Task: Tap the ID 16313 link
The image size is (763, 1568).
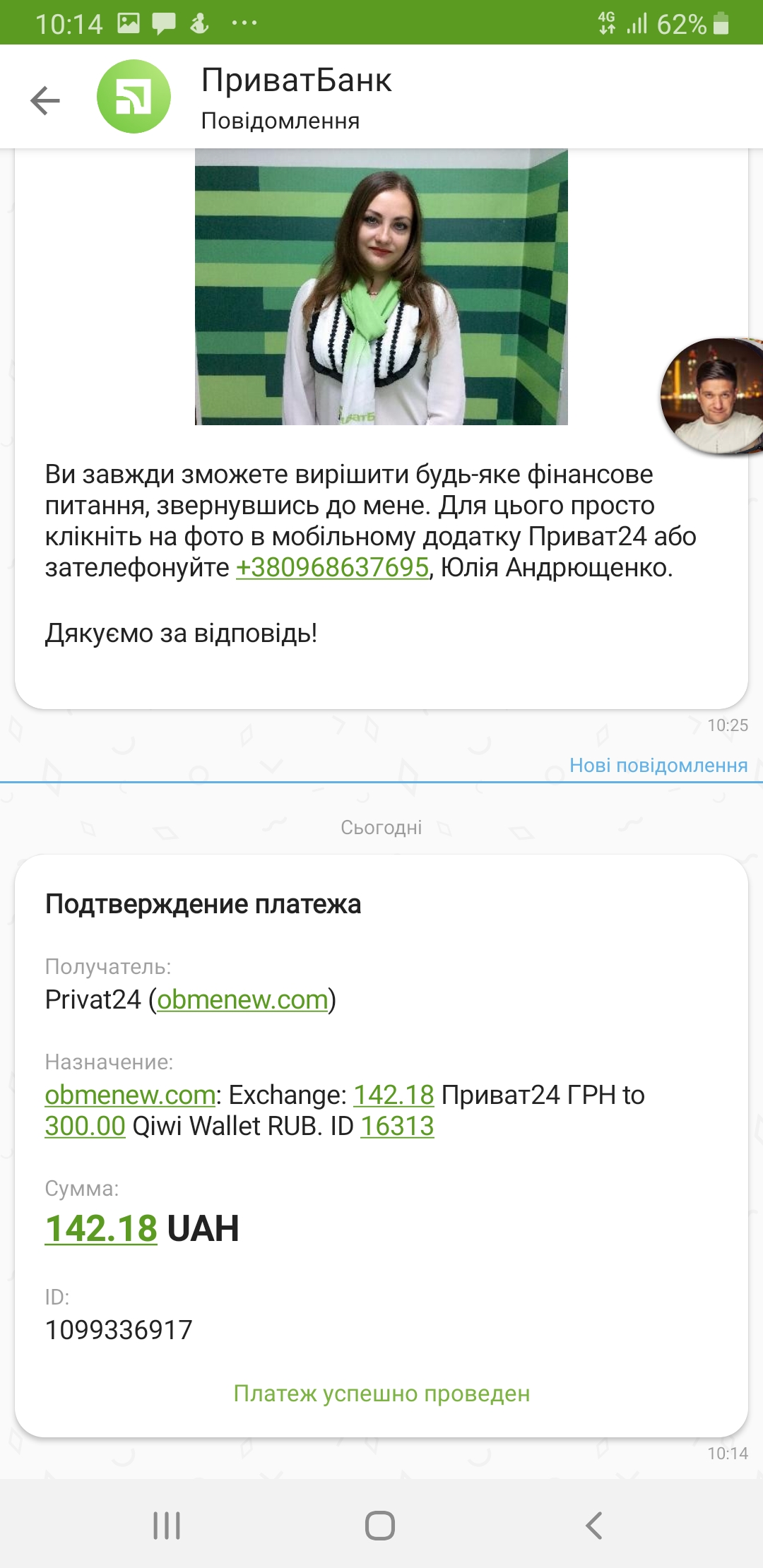Action: [397, 1126]
